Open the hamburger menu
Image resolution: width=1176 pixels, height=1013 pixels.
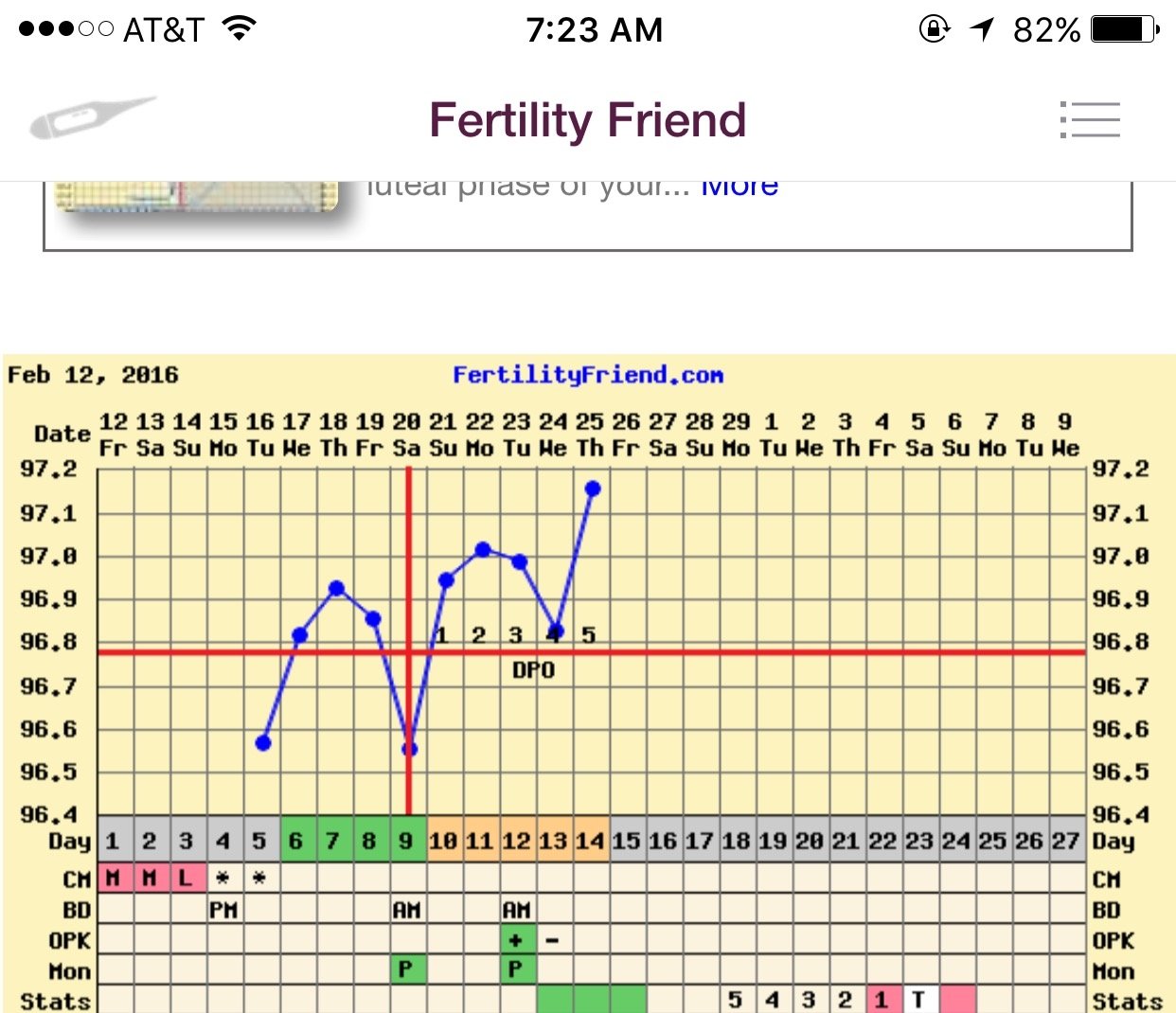[x=1090, y=120]
